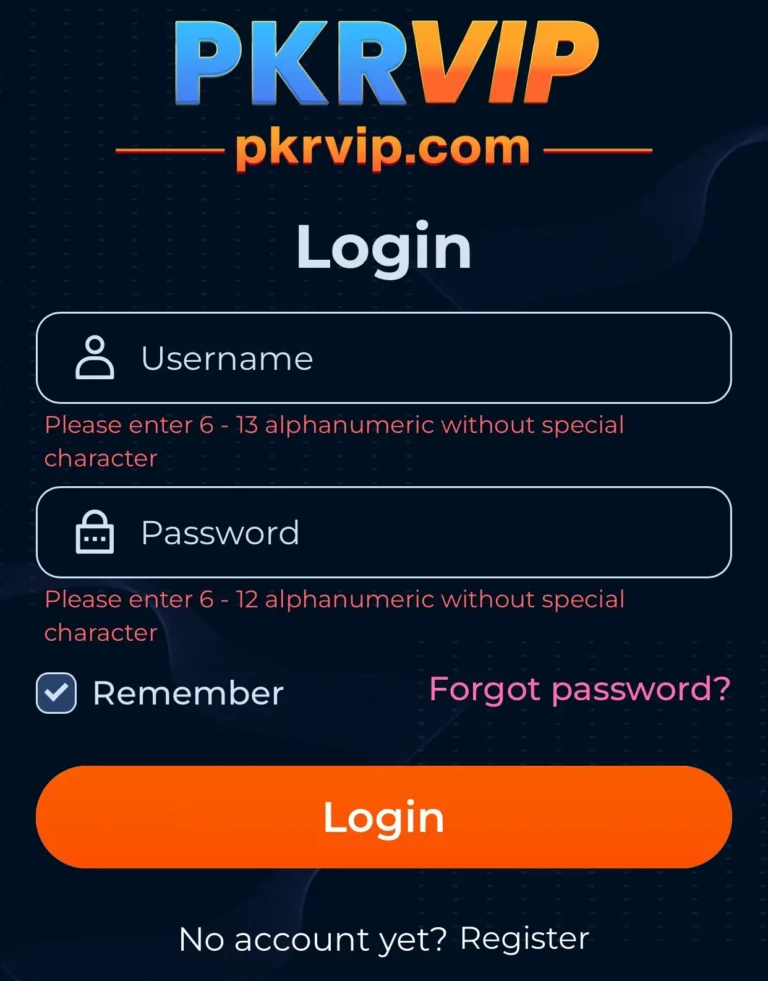
Task: Open the Forgot password link
Action: 579,689
